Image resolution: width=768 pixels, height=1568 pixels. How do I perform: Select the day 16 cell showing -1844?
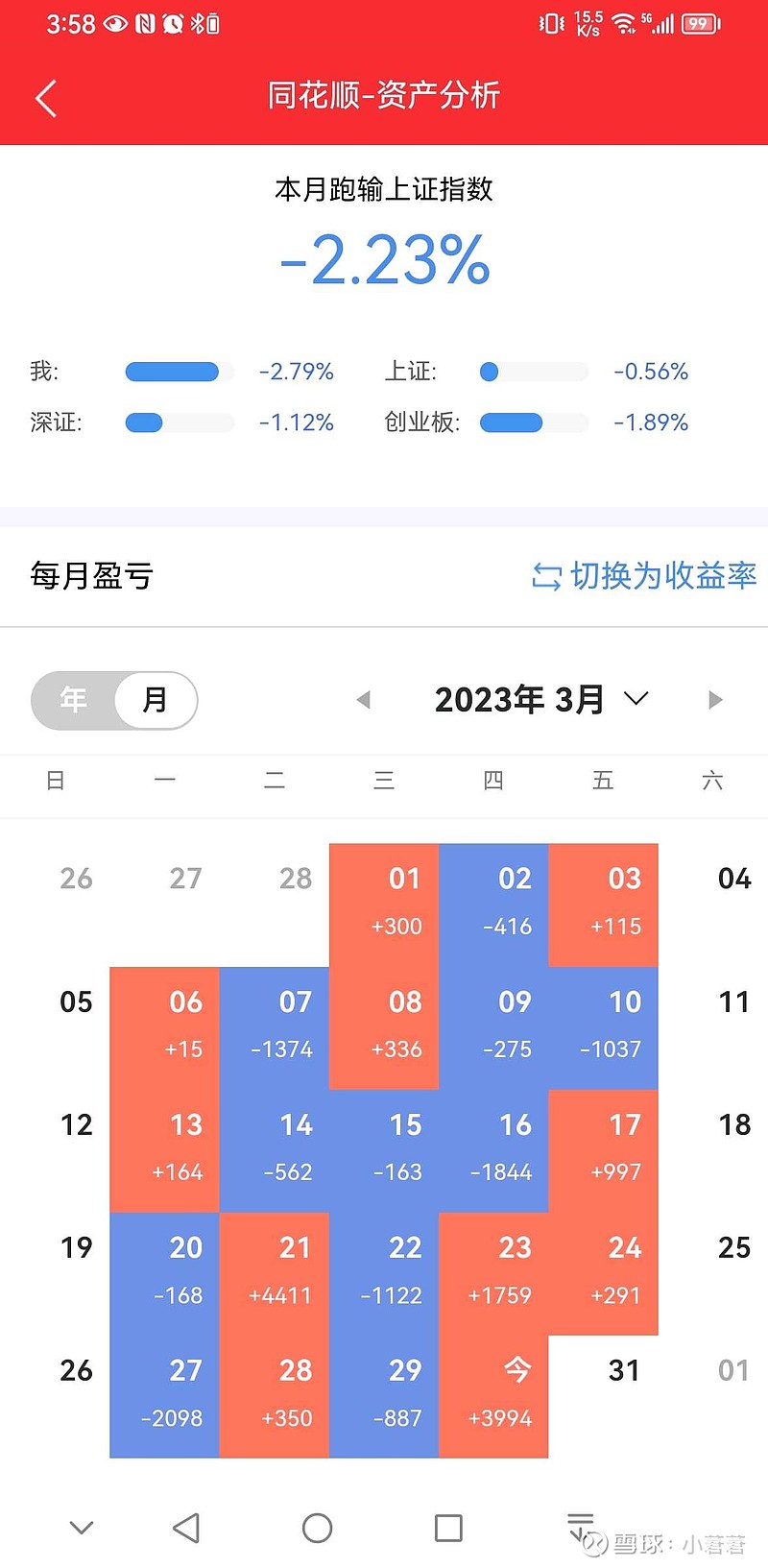pyautogui.click(x=493, y=1150)
